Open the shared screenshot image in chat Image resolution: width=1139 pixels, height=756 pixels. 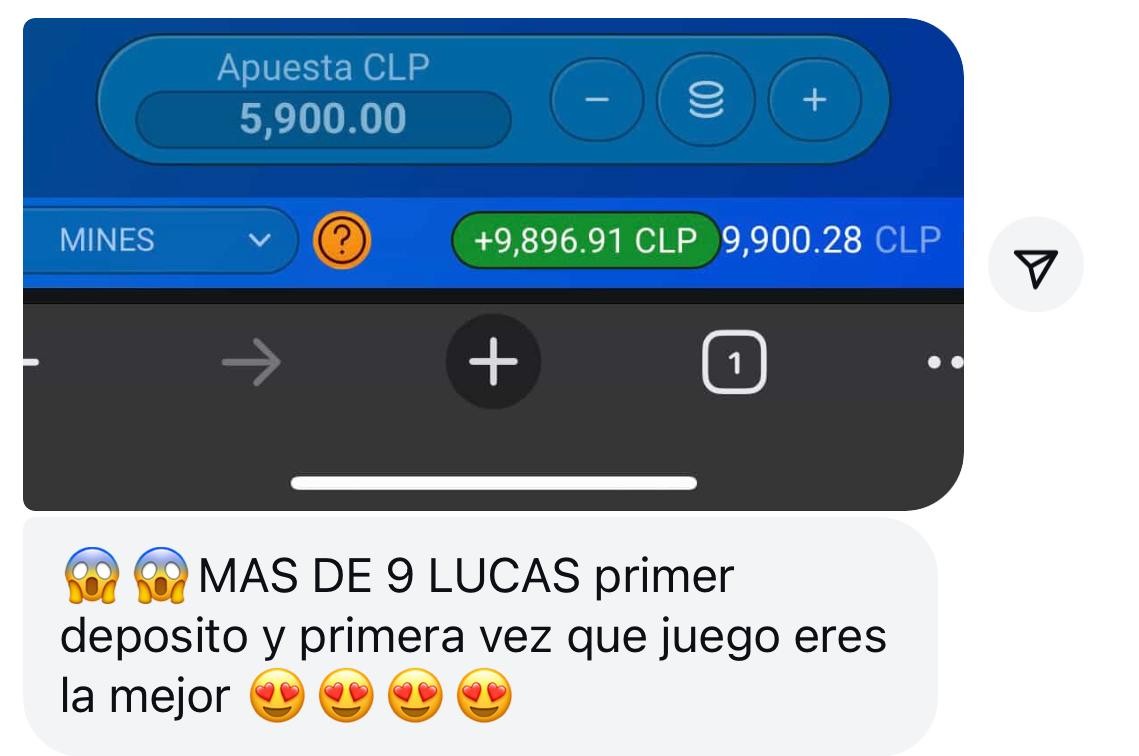click(x=492, y=264)
